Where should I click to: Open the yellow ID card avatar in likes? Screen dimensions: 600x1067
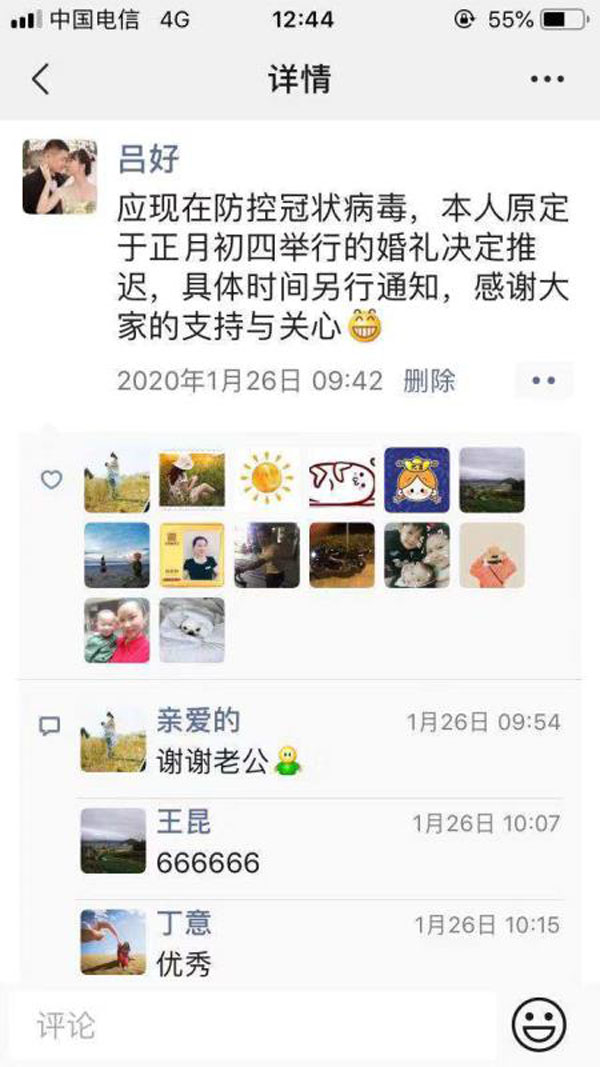pyautogui.click(x=191, y=555)
